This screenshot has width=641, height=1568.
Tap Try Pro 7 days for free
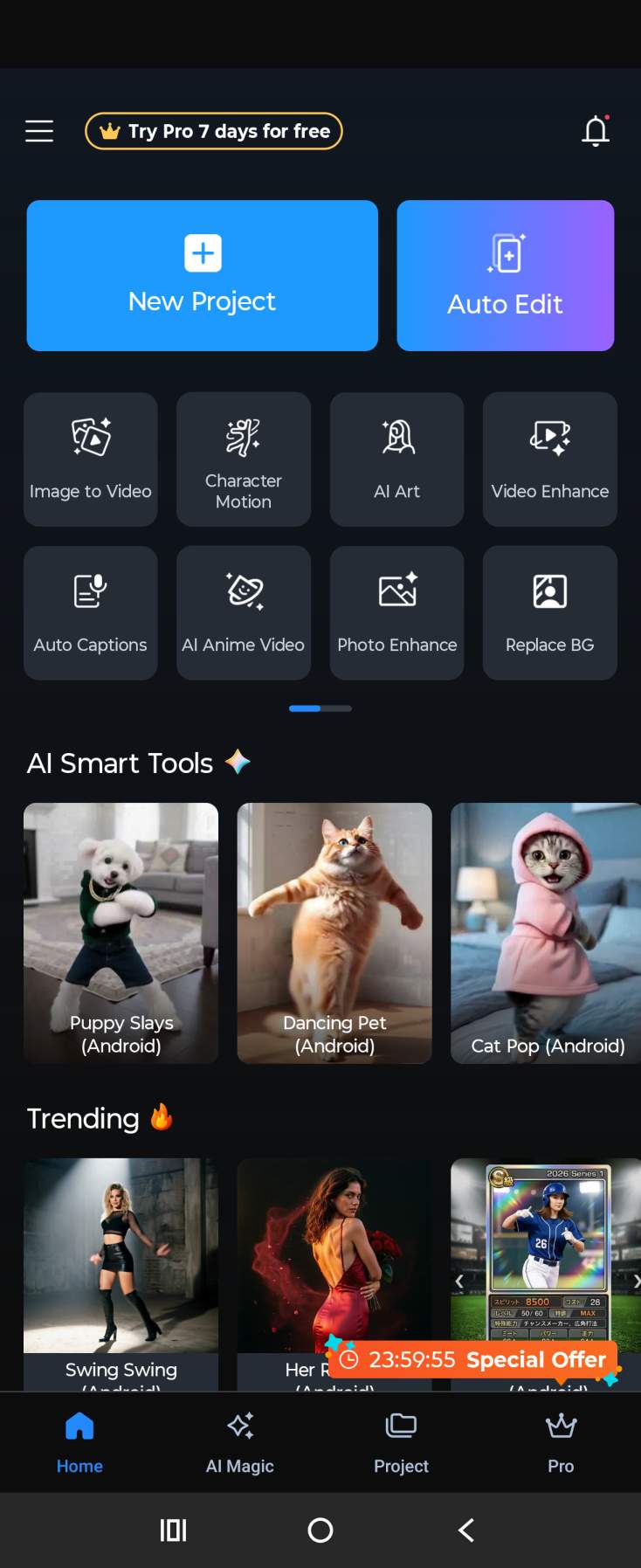(214, 131)
